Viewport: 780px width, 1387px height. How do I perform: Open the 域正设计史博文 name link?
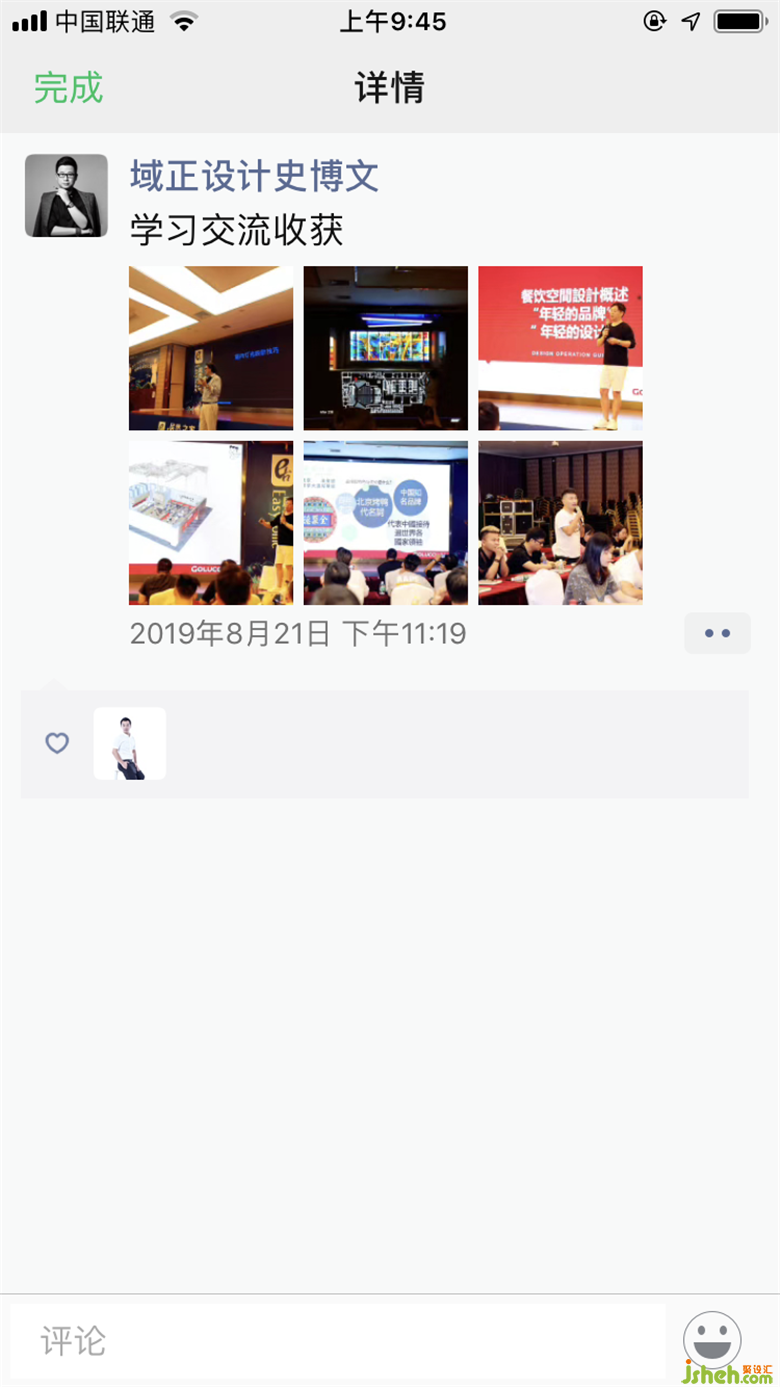(254, 177)
